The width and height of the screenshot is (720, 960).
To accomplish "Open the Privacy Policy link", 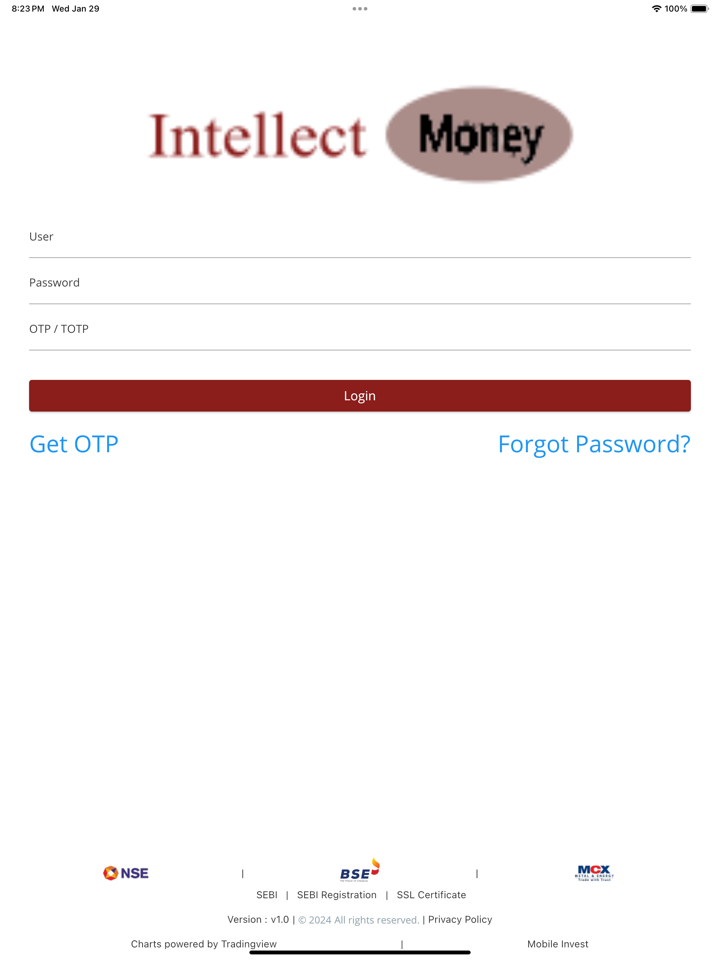I will 460,920.
